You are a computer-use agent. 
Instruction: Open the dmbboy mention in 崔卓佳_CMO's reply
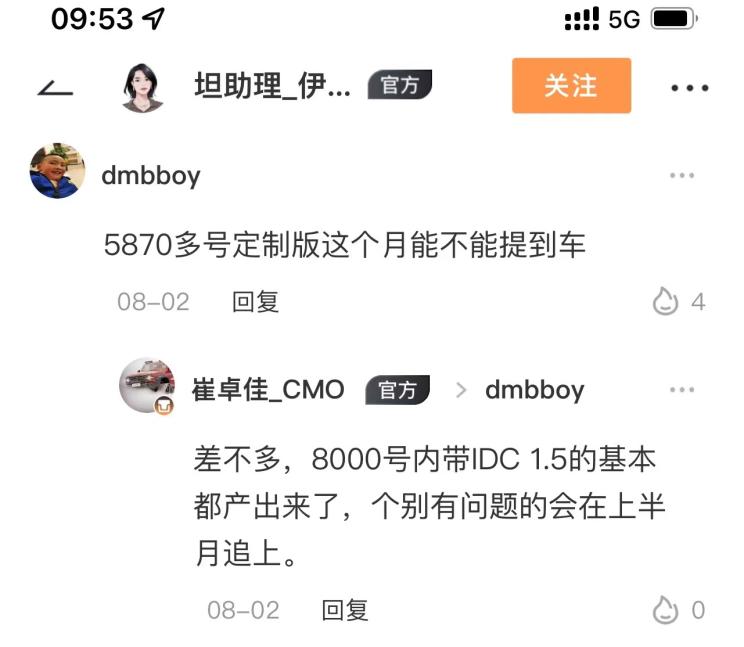(534, 389)
